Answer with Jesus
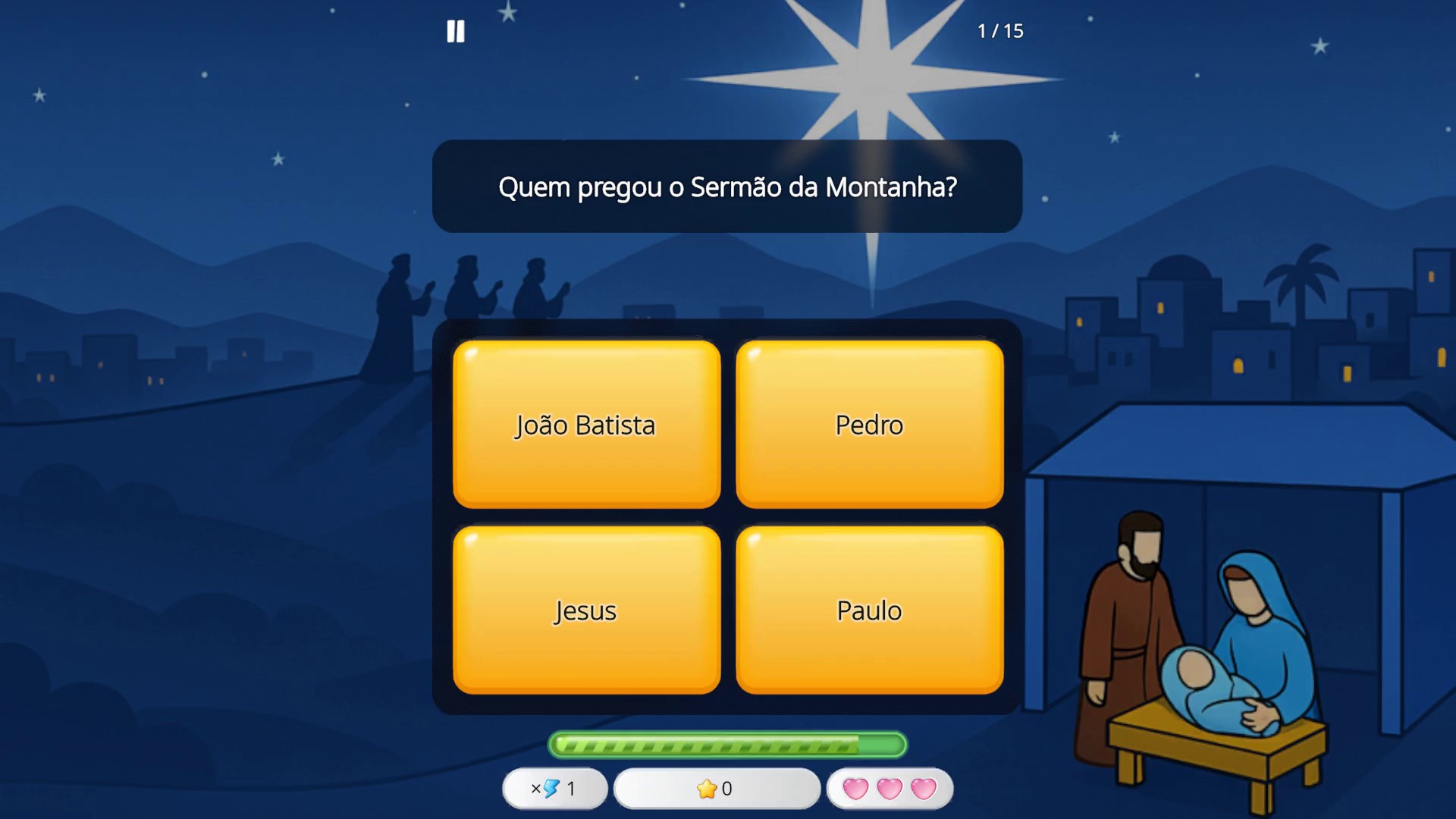 [x=586, y=610]
